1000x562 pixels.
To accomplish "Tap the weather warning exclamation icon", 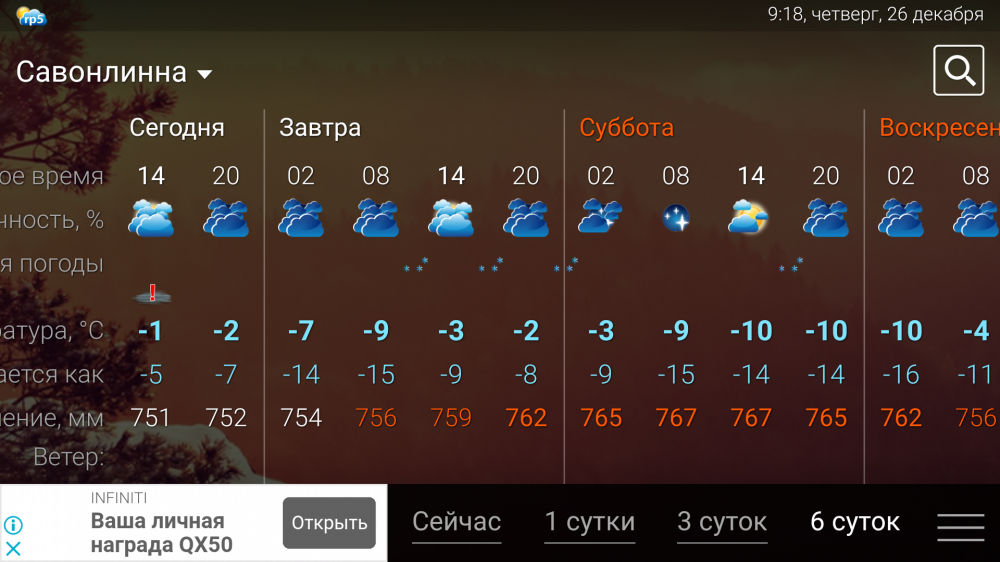I will pos(152,293).
